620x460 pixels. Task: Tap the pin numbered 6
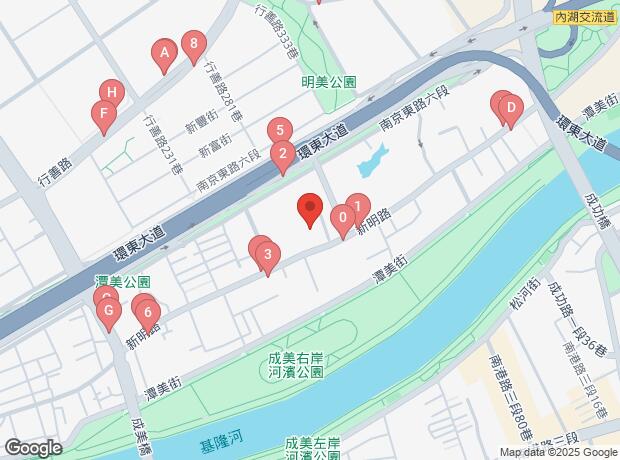148,313
